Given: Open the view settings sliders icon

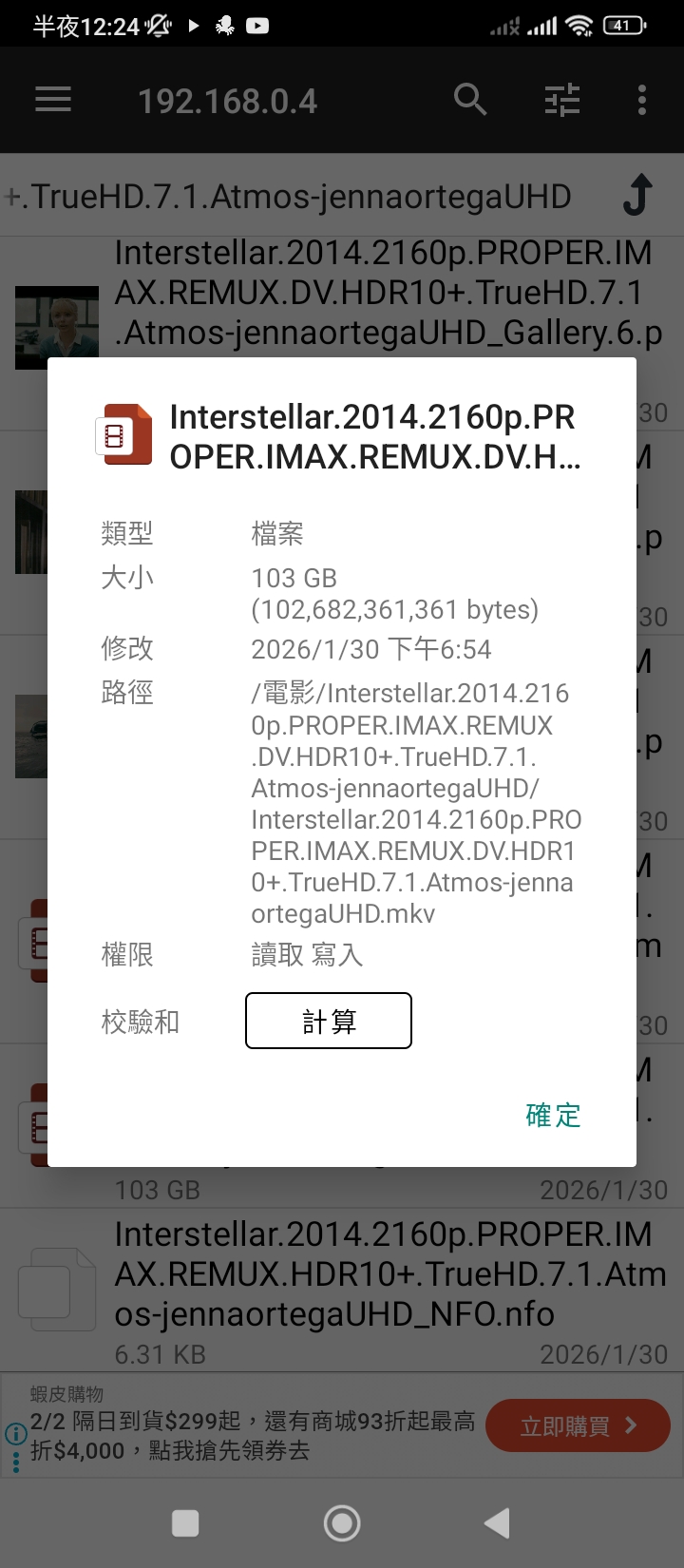Looking at the screenshot, I should click(x=562, y=99).
